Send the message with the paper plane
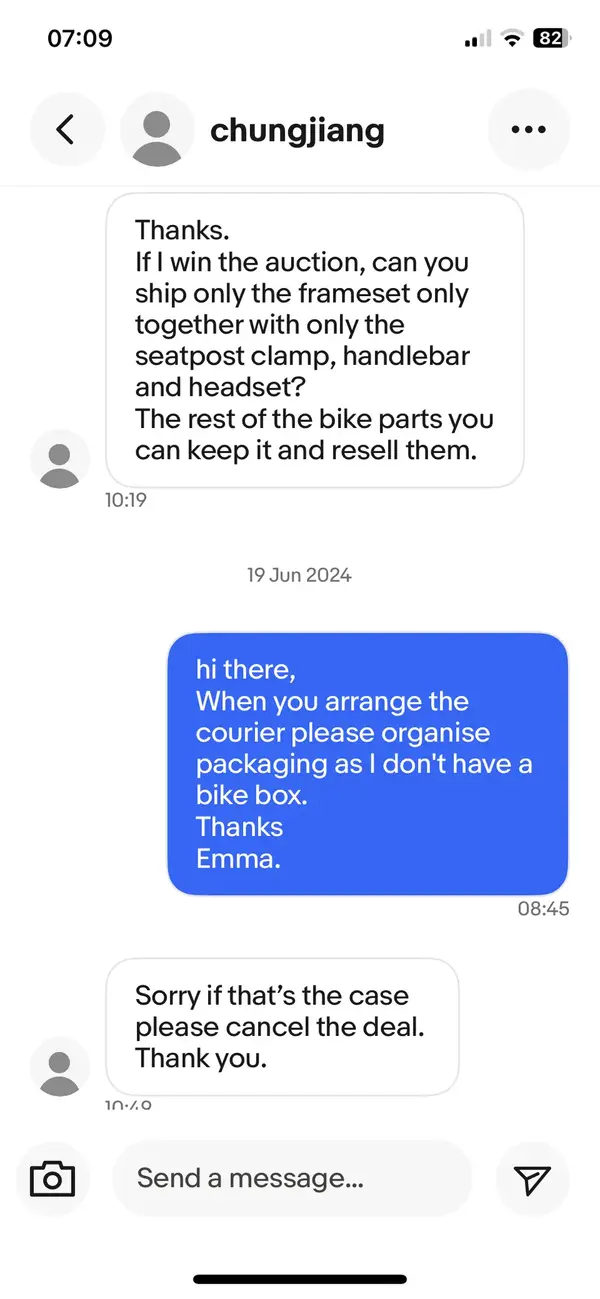 click(x=532, y=1180)
